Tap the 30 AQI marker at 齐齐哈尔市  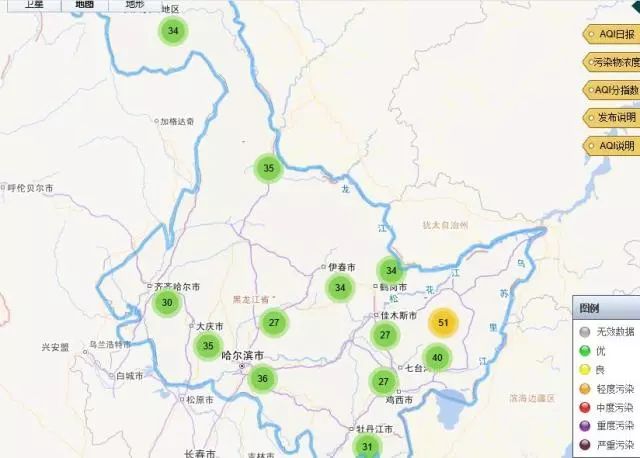(166, 303)
